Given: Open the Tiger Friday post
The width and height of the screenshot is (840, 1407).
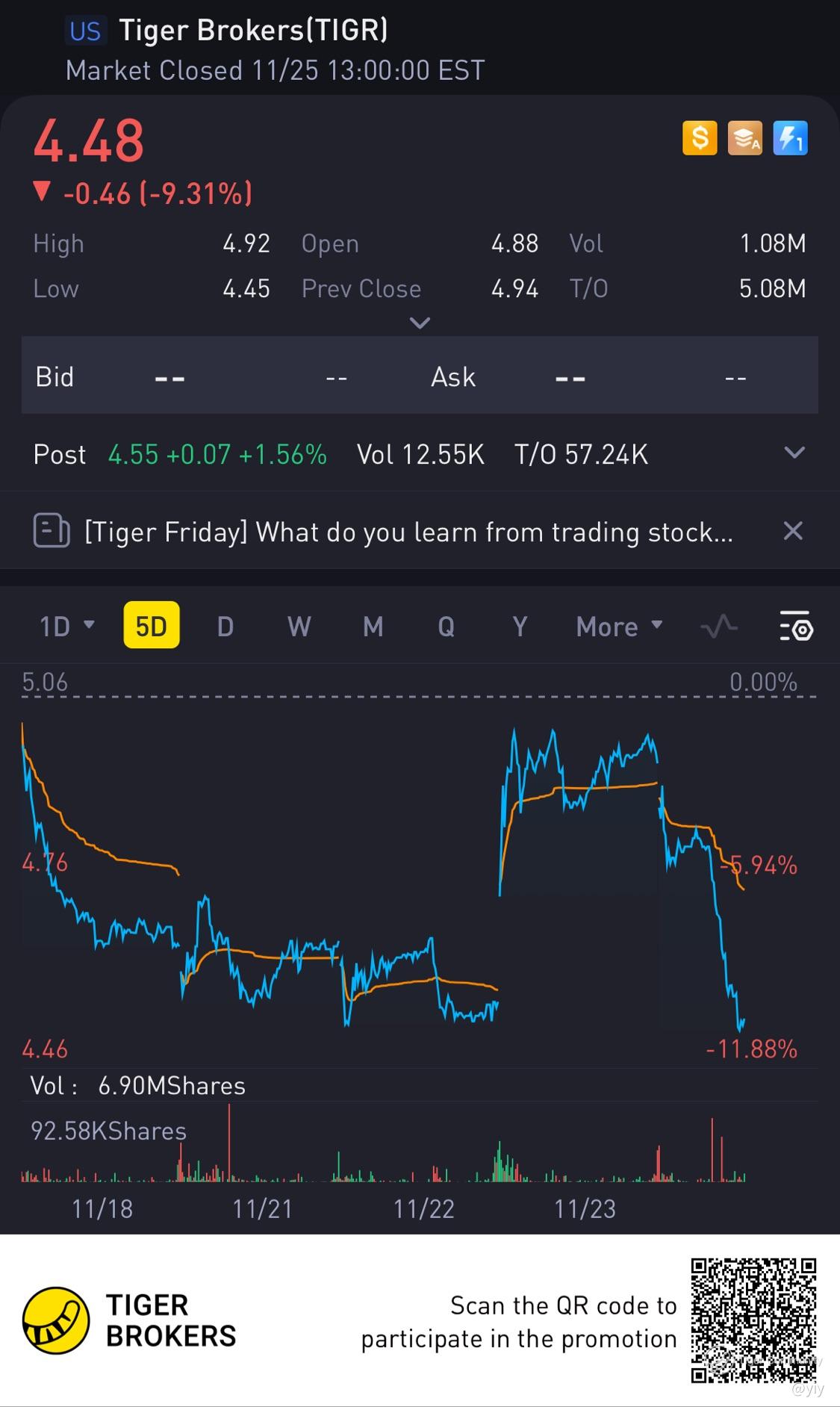Looking at the screenshot, I should (x=408, y=532).
